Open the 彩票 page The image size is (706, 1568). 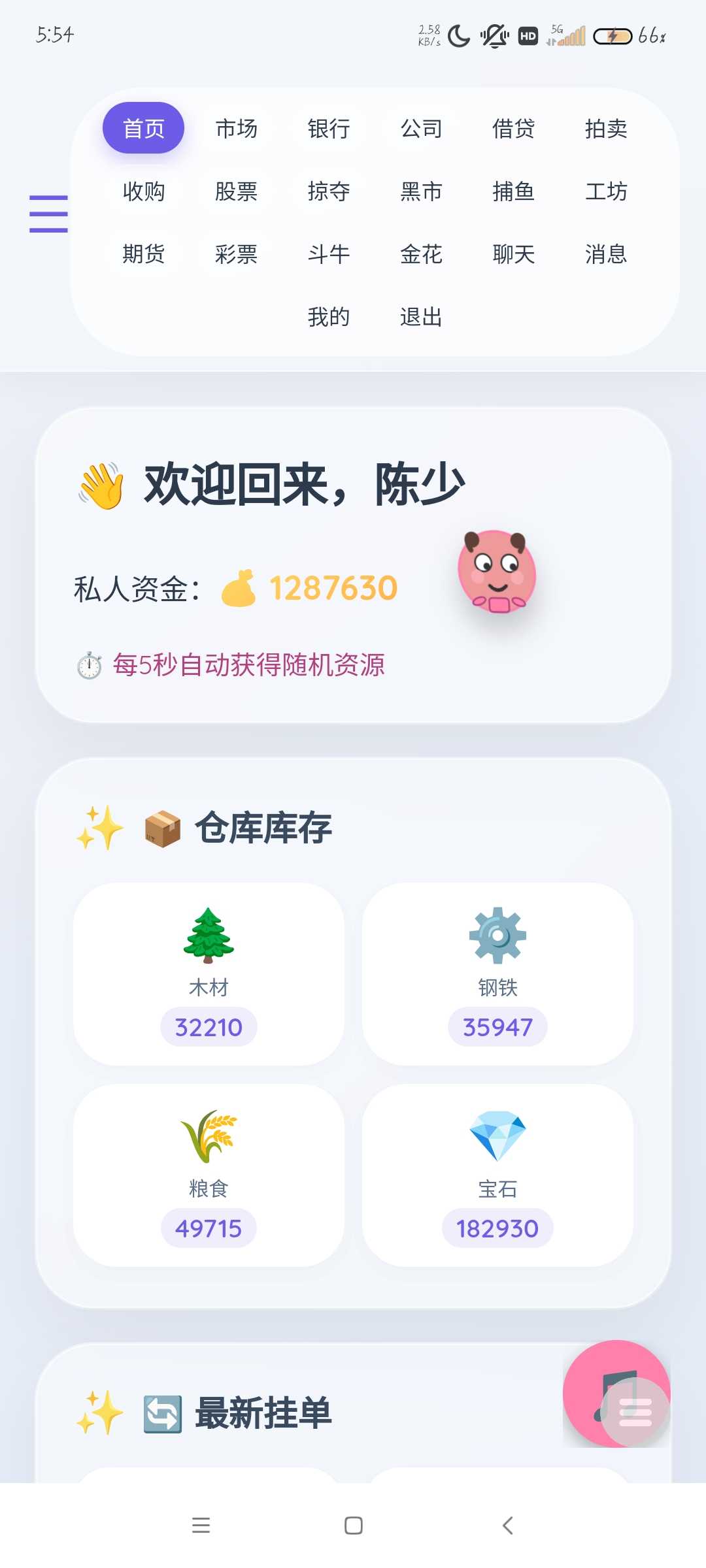click(x=236, y=253)
